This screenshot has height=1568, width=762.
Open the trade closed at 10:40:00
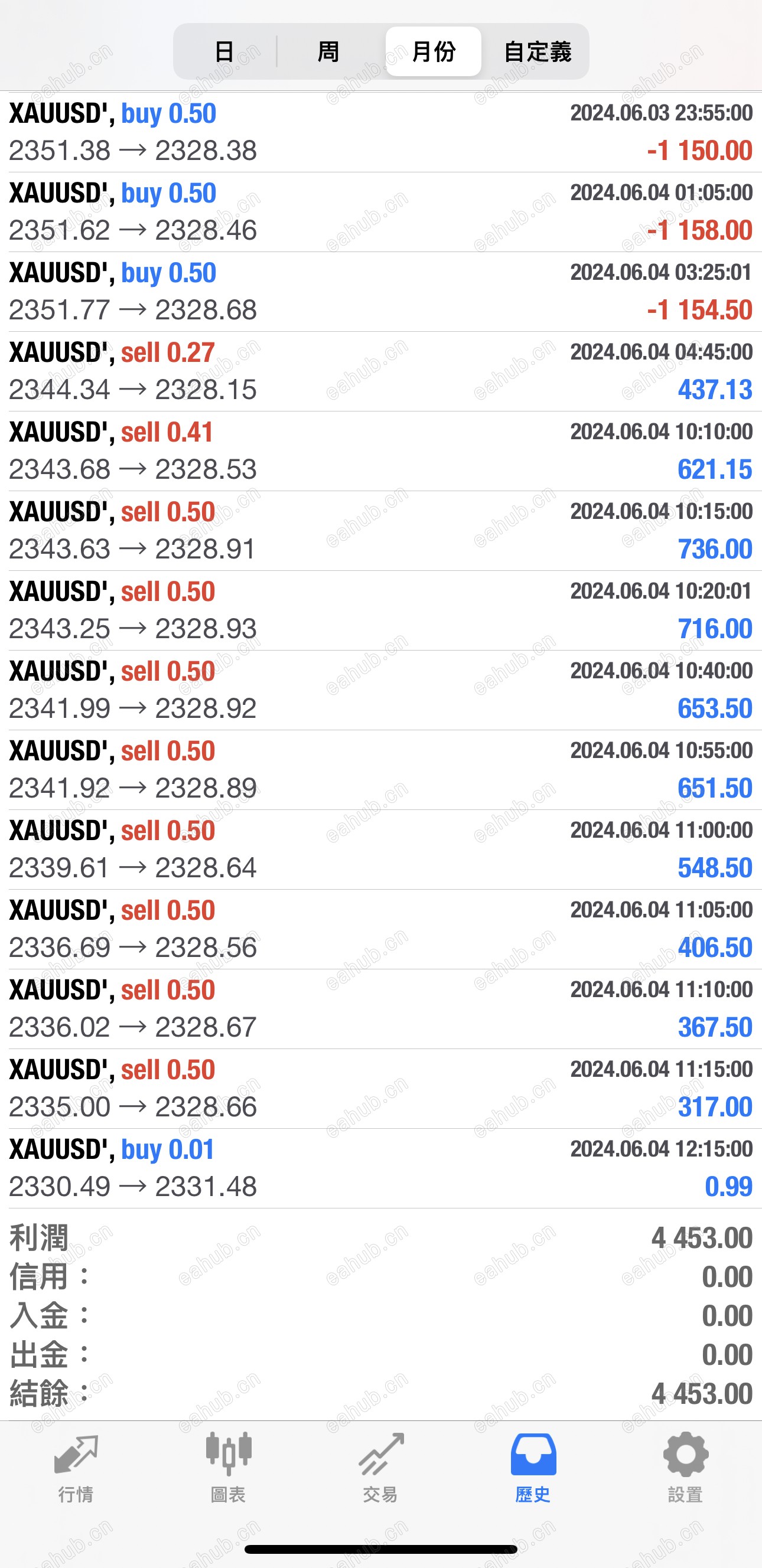click(x=380, y=690)
